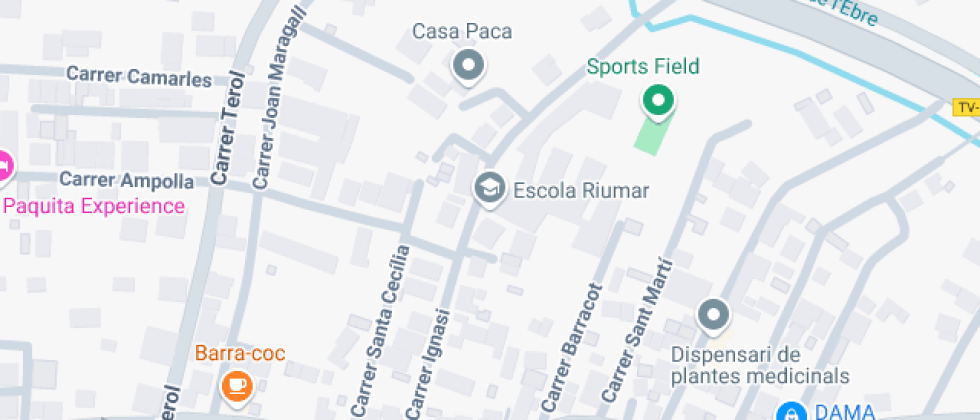Select the Barra-coc cafe marker
The width and height of the screenshot is (980, 420).
237,388
